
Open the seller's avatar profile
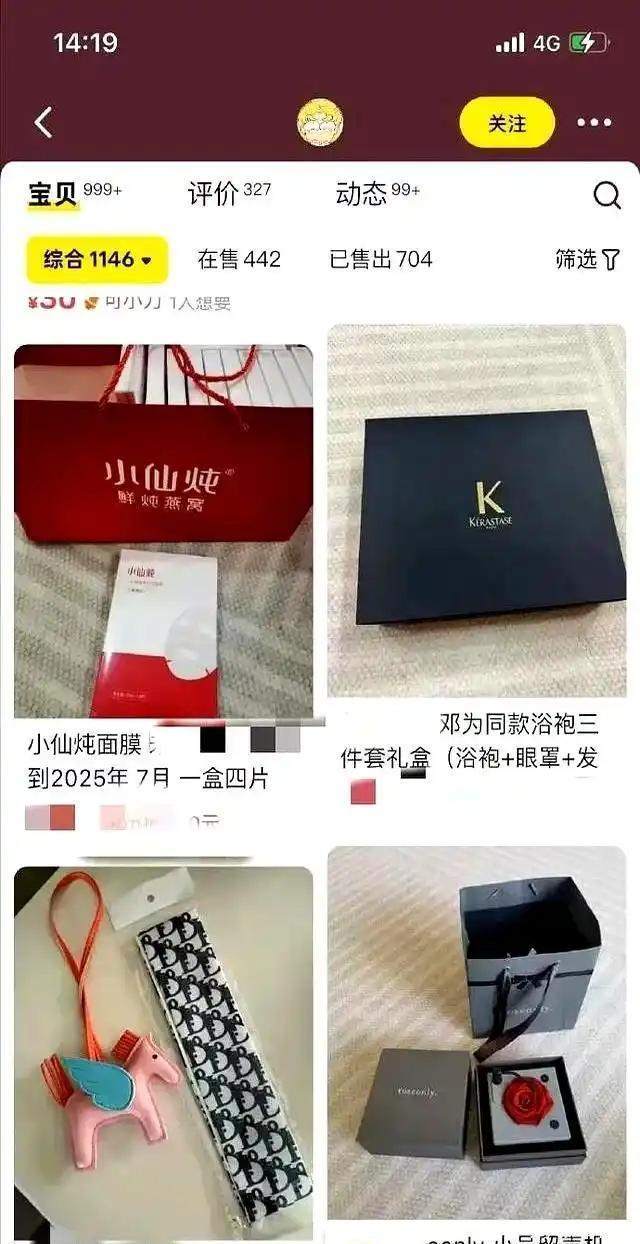320,123
